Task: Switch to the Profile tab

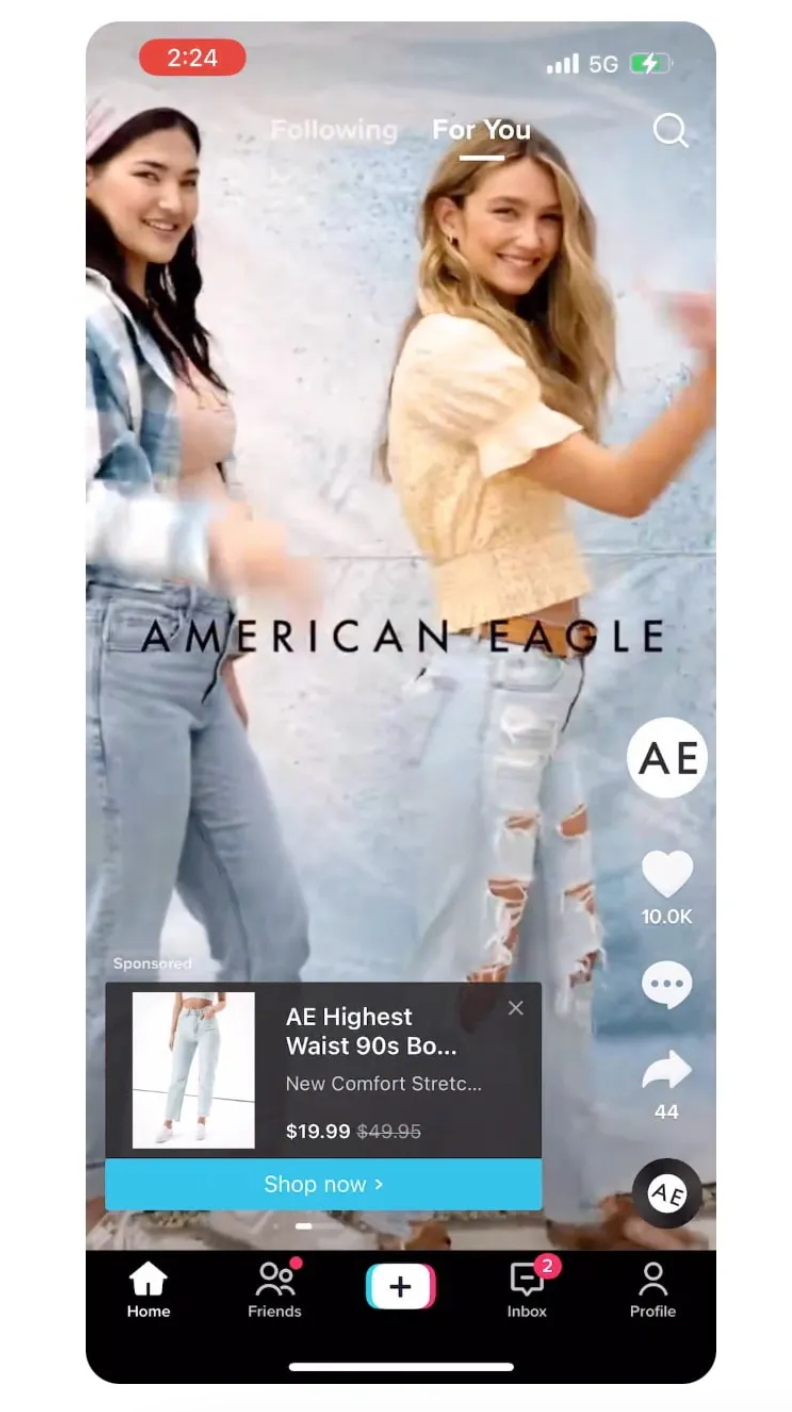Action: tap(653, 1289)
